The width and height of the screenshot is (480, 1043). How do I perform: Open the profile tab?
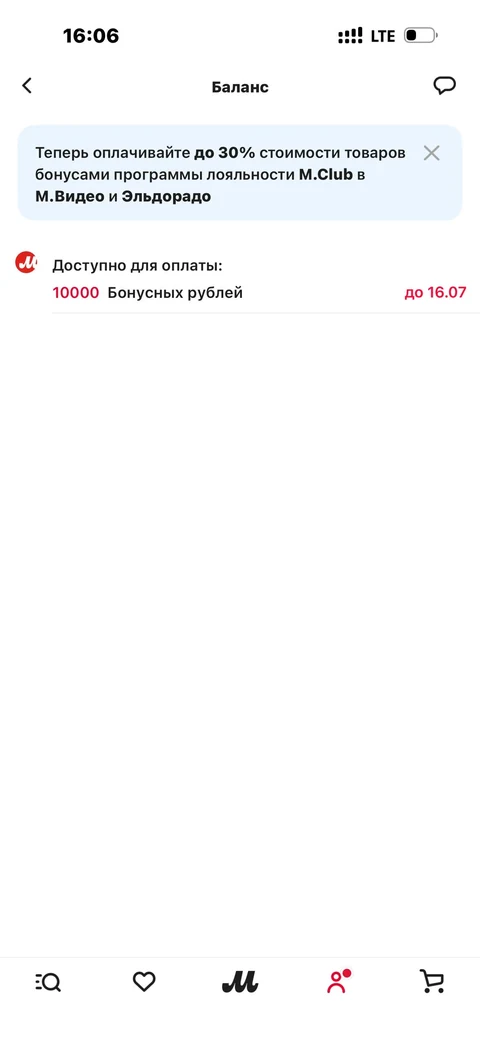[338, 982]
